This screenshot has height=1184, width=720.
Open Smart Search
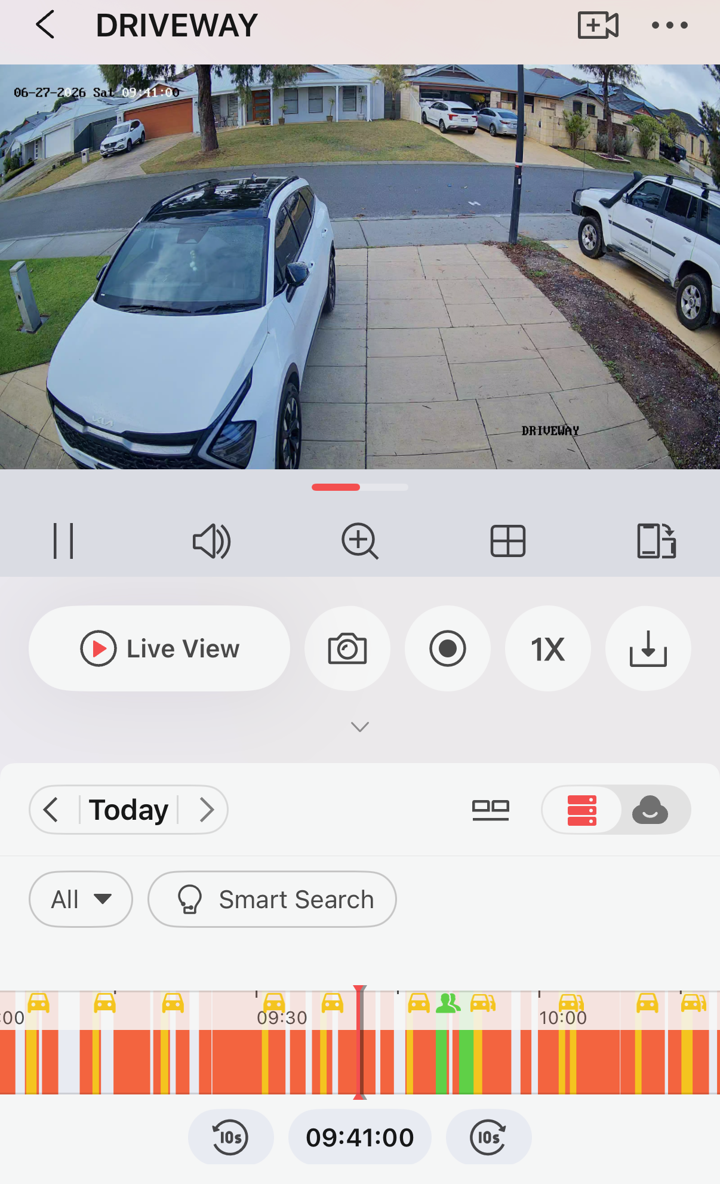pyautogui.click(x=272, y=899)
